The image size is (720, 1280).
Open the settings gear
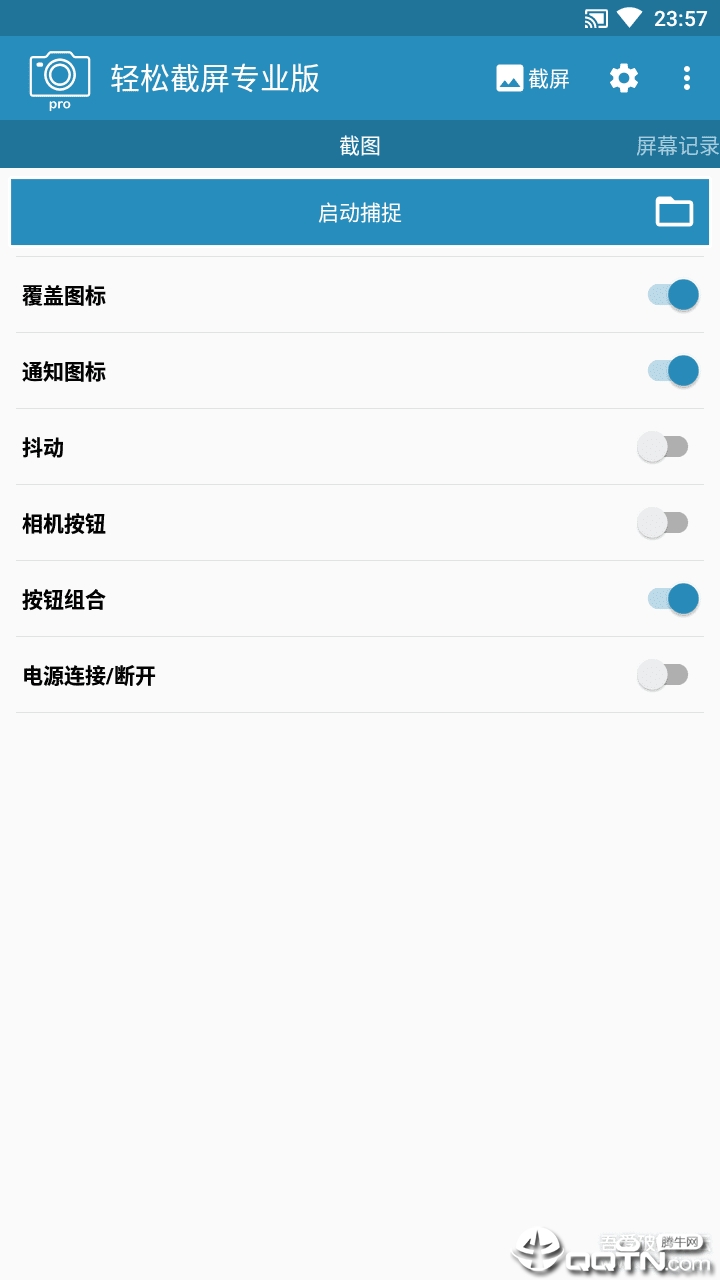click(x=624, y=78)
